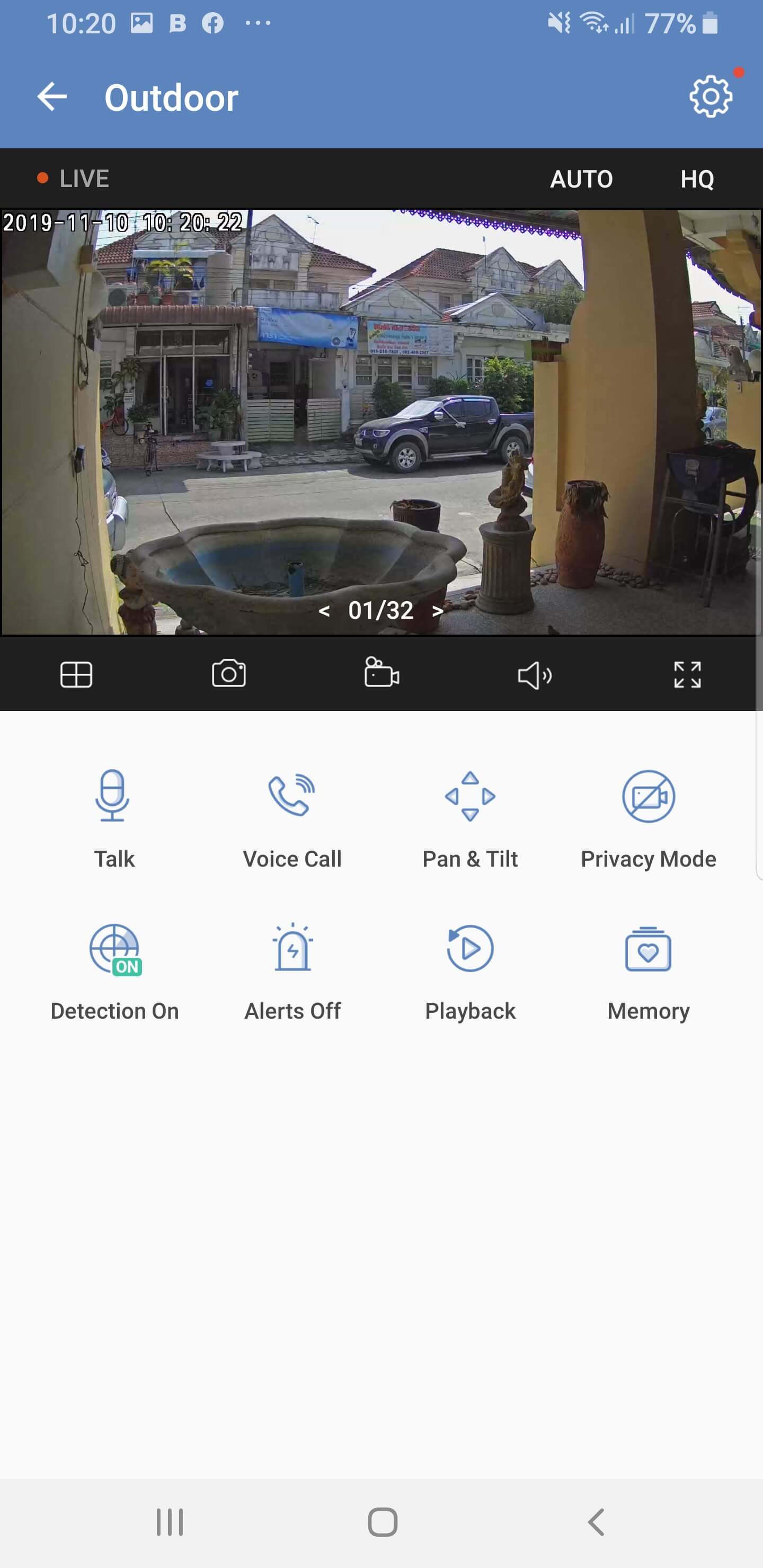Image resolution: width=763 pixels, height=1568 pixels.
Task: Open the multi-camera grid view
Action: [76, 674]
